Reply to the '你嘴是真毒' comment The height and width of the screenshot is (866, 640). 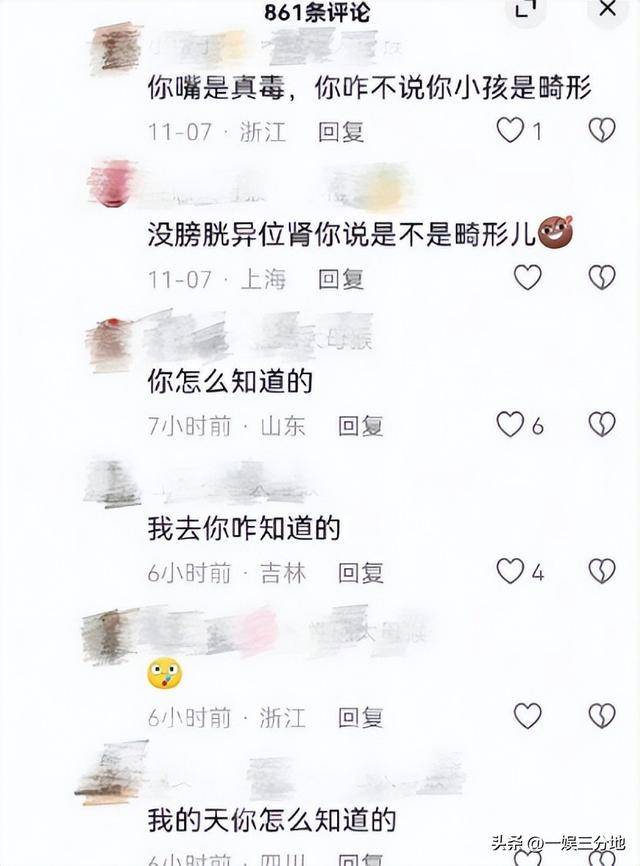click(341, 131)
